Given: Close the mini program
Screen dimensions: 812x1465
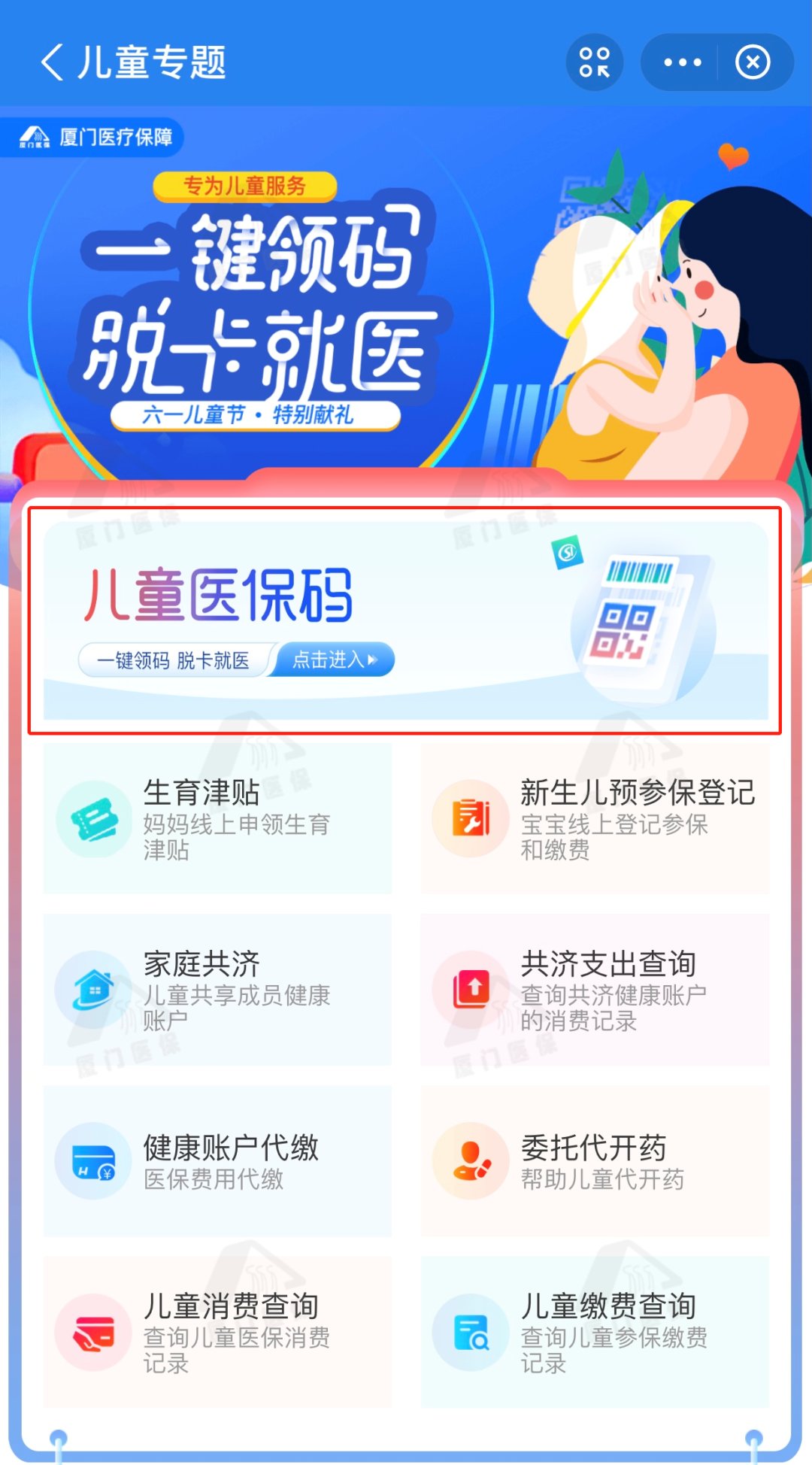Looking at the screenshot, I should (x=753, y=62).
